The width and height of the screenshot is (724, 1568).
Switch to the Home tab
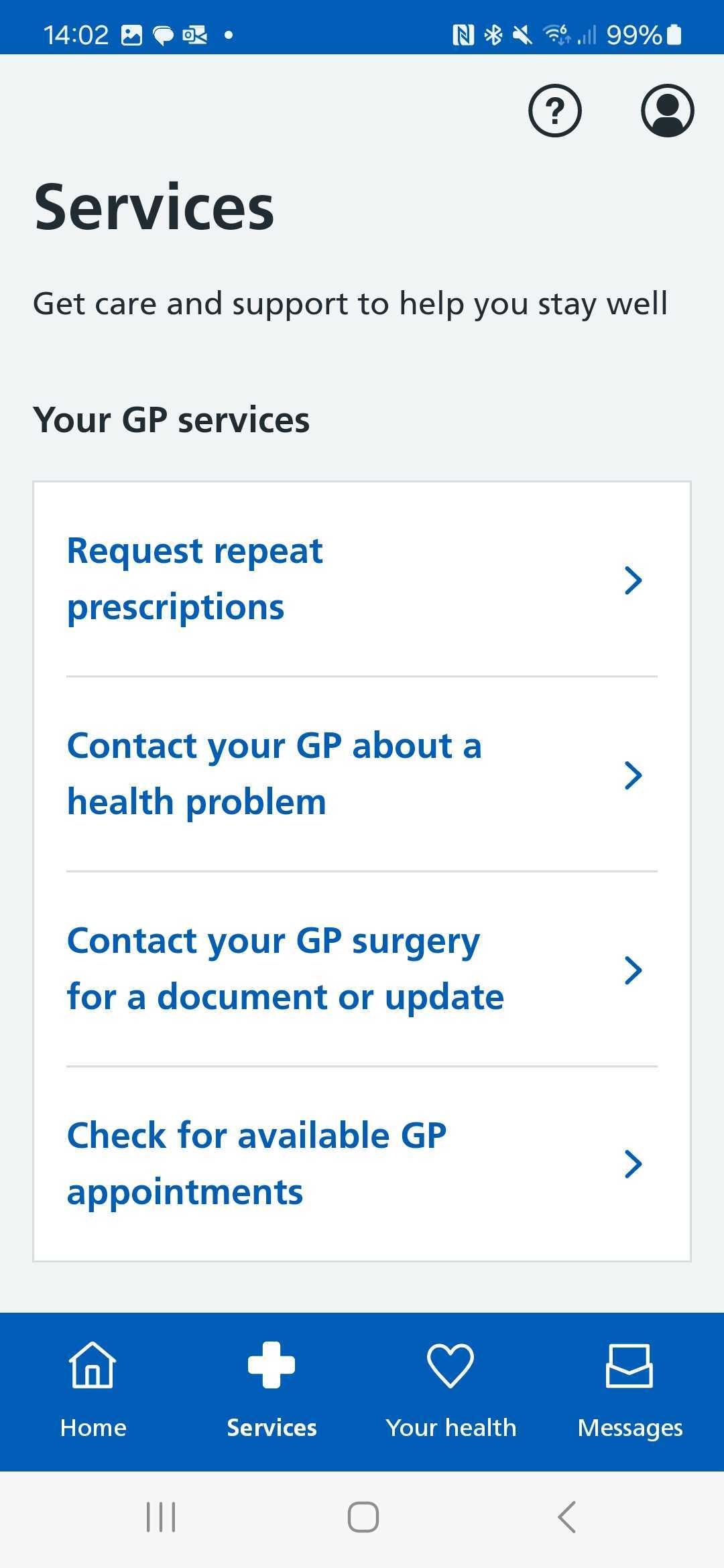93,1391
